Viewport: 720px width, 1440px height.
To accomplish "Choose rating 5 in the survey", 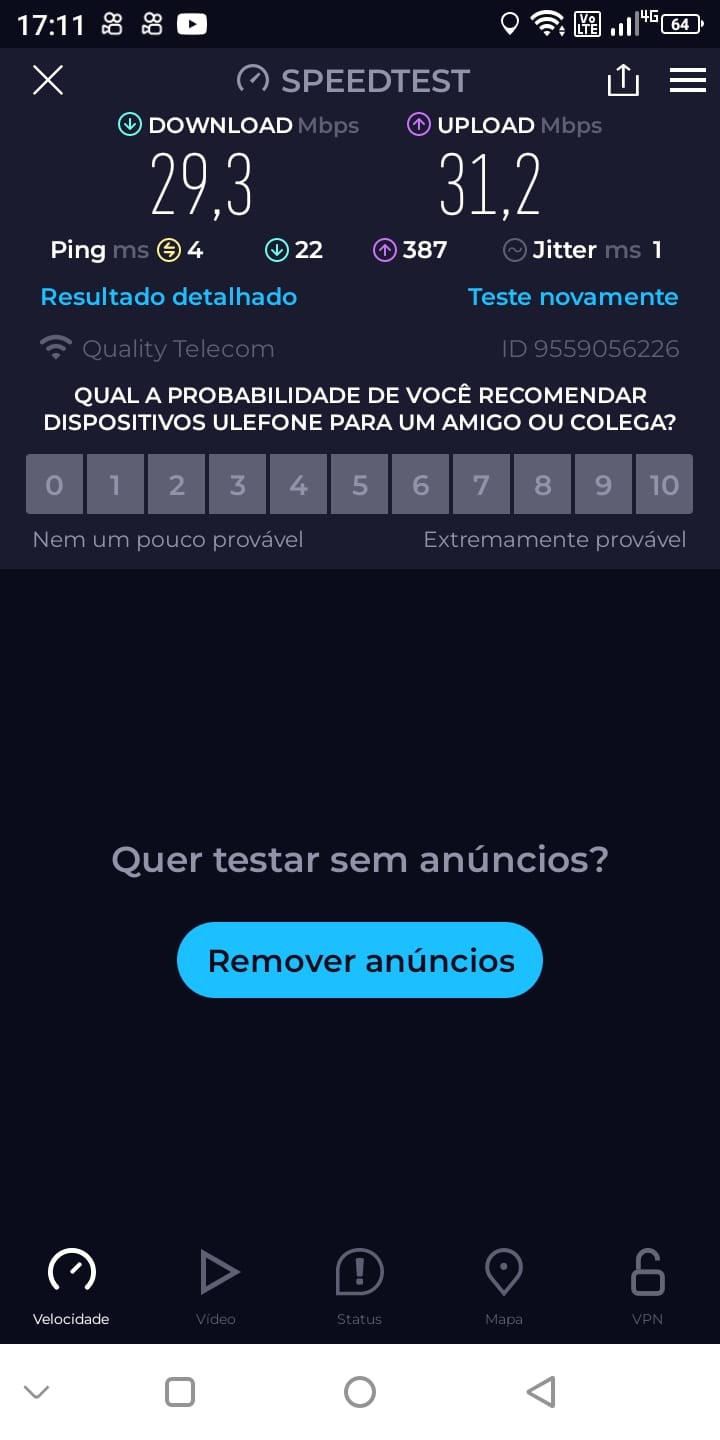I will tap(360, 485).
